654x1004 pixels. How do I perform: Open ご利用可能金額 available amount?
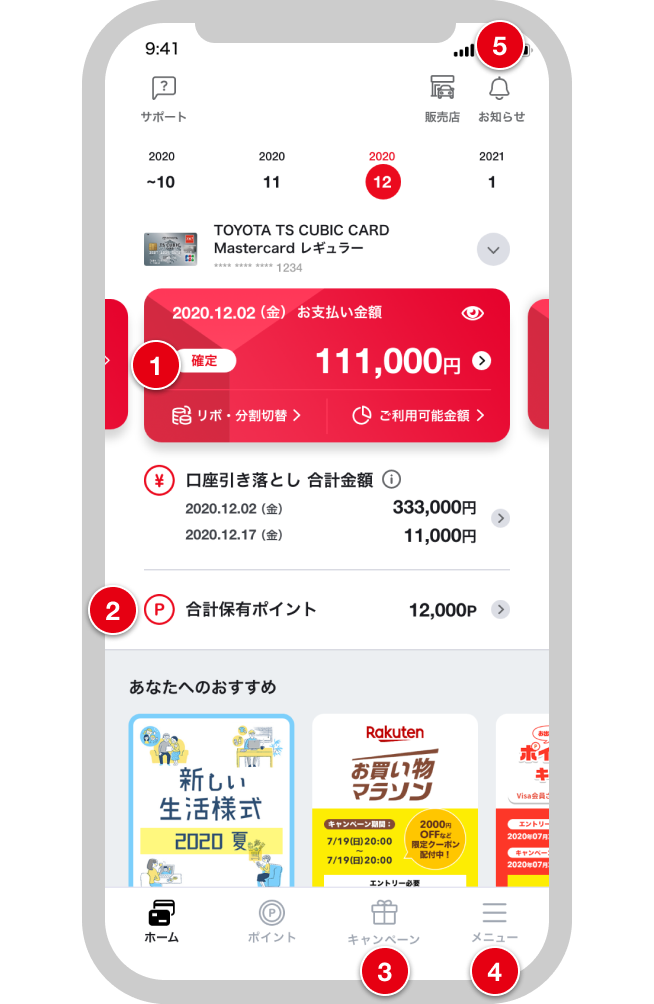point(418,415)
